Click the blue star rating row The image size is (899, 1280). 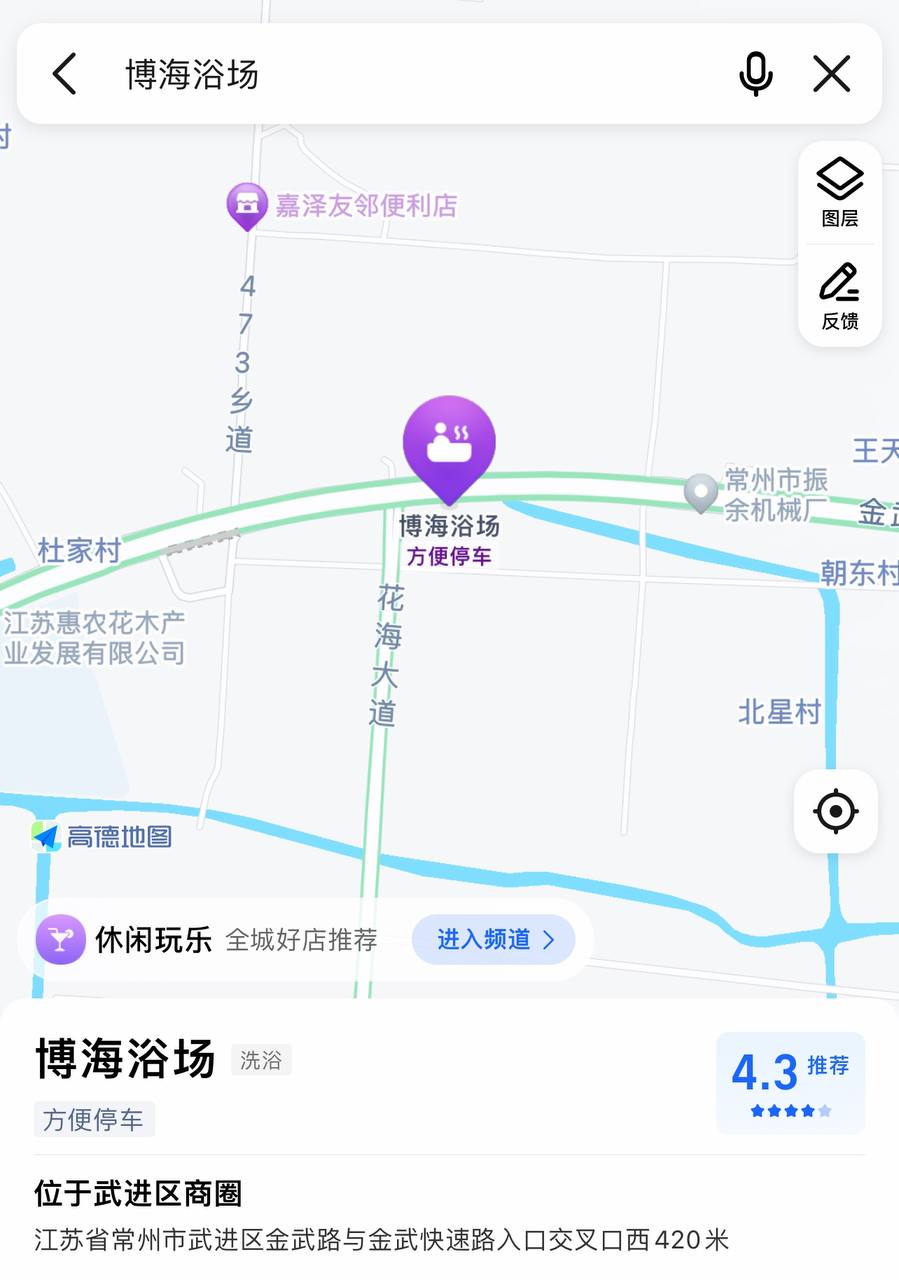click(788, 1108)
